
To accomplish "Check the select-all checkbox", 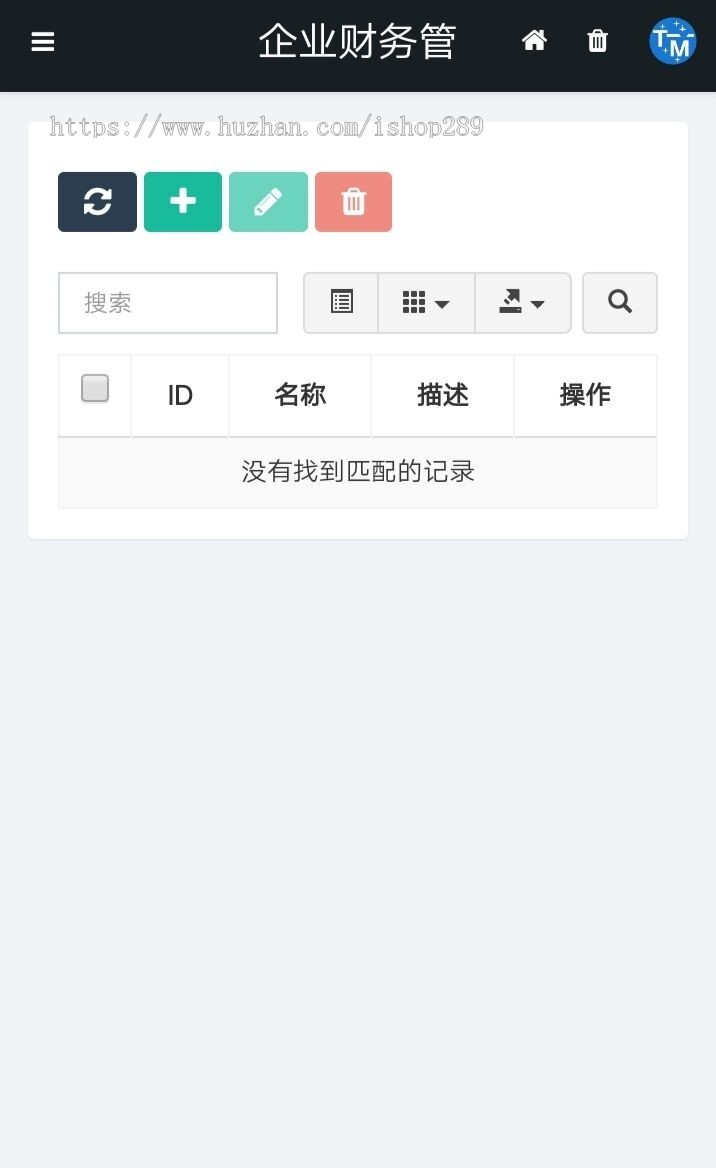I will (95, 388).
